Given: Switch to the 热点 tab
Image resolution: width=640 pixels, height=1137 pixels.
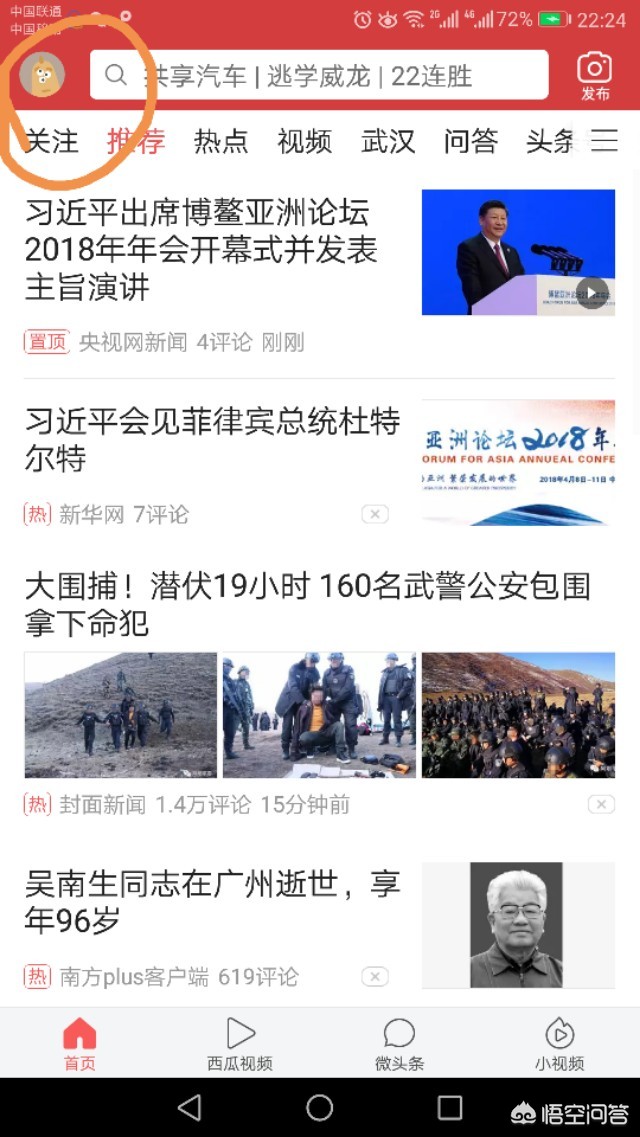Looking at the screenshot, I should click(x=220, y=141).
